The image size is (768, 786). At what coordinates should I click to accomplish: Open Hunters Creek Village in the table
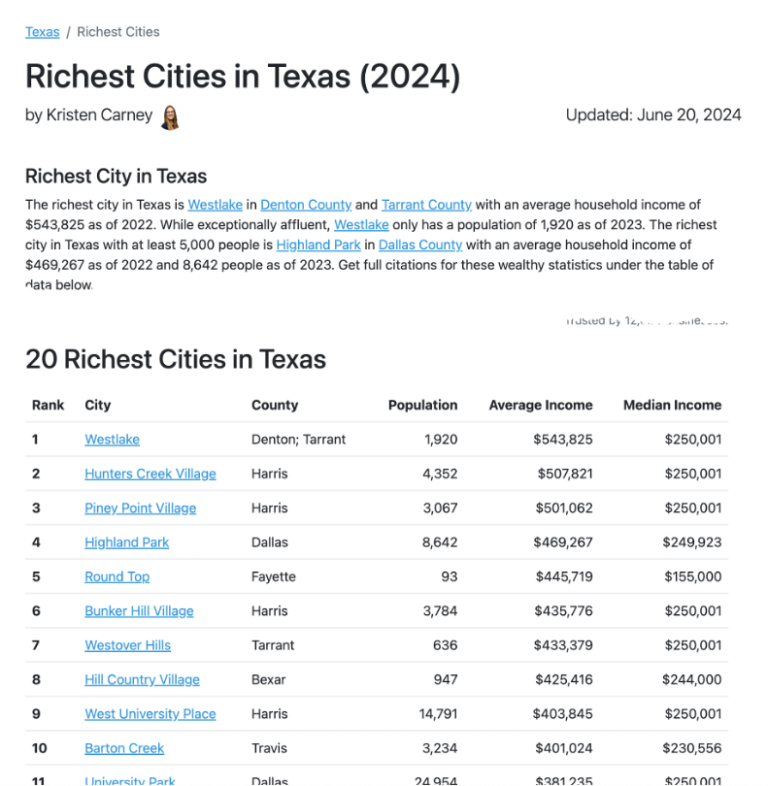click(x=150, y=474)
